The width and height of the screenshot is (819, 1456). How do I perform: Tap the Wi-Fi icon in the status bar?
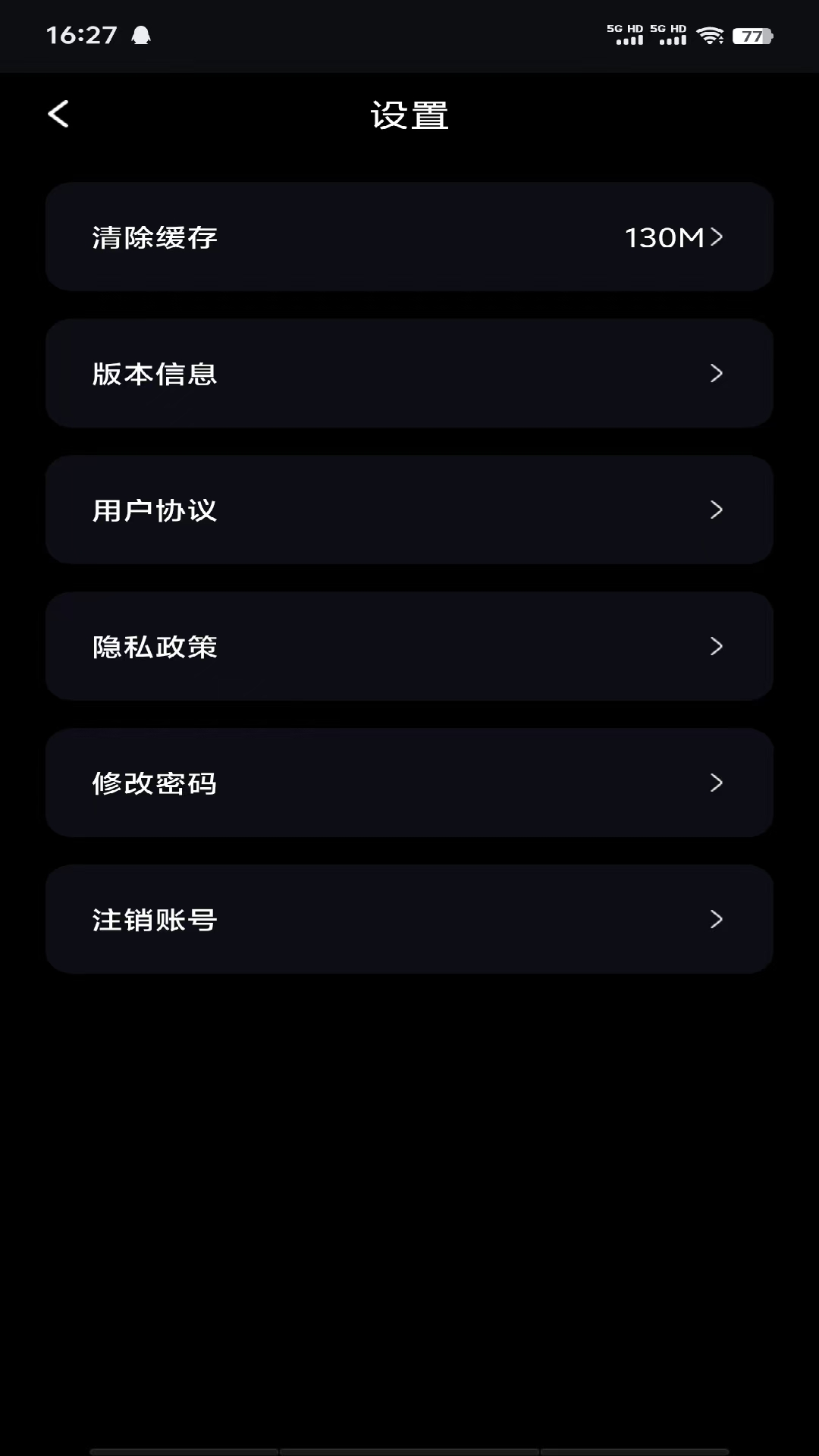710,35
